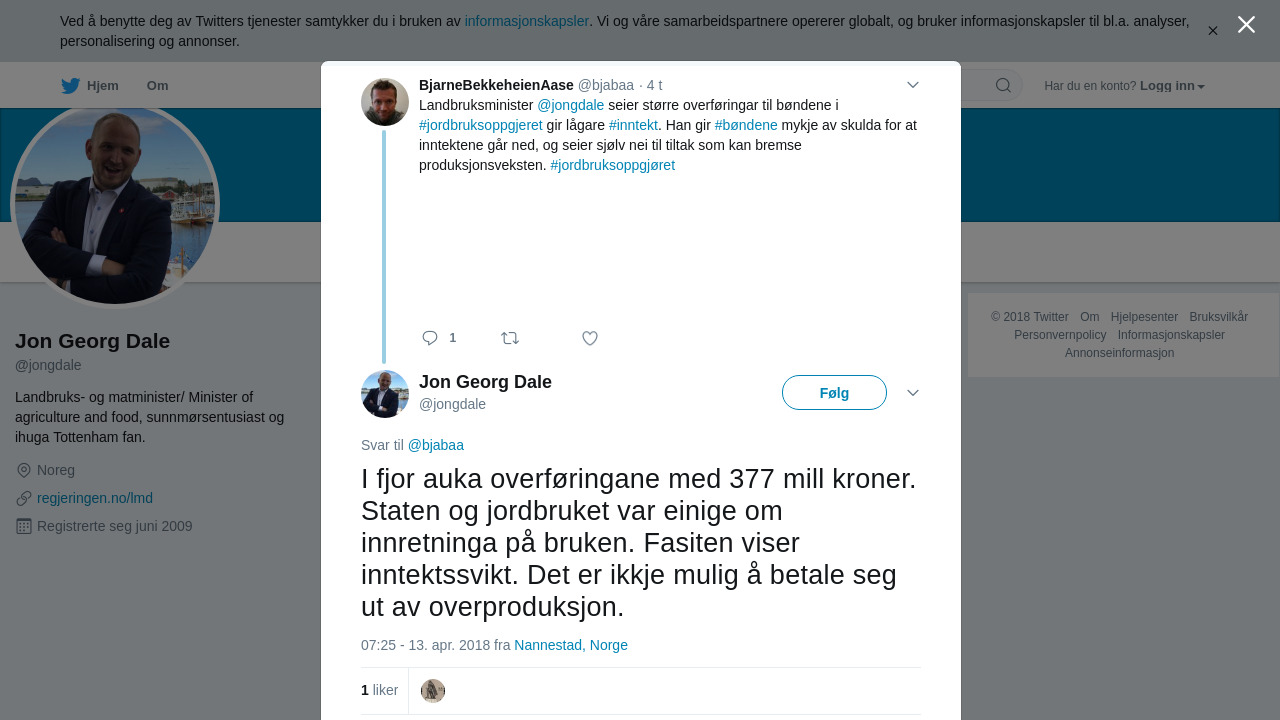The height and width of the screenshot is (720, 1280).
Task: Retweet BjarneBekkeheienAase's tweet
Action: click(510, 338)
